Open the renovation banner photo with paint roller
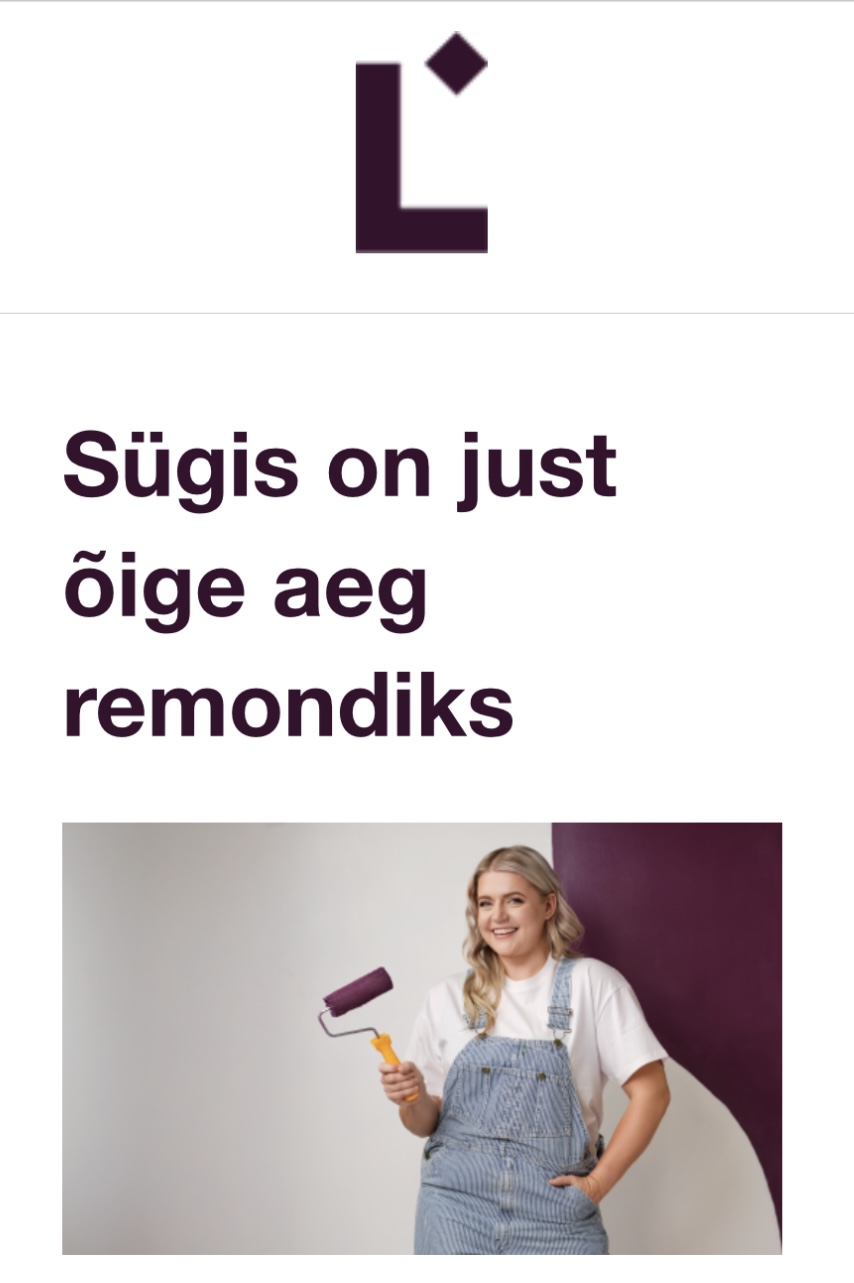Screen dimensions: 854x1283 pos(421,1038)
